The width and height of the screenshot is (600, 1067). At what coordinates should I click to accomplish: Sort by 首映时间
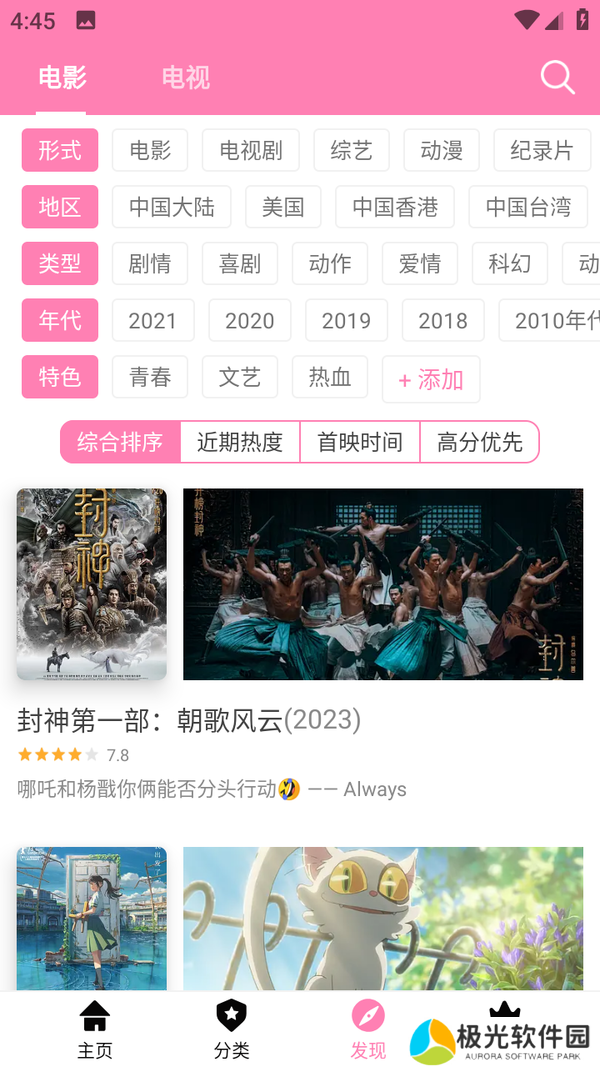360,442
